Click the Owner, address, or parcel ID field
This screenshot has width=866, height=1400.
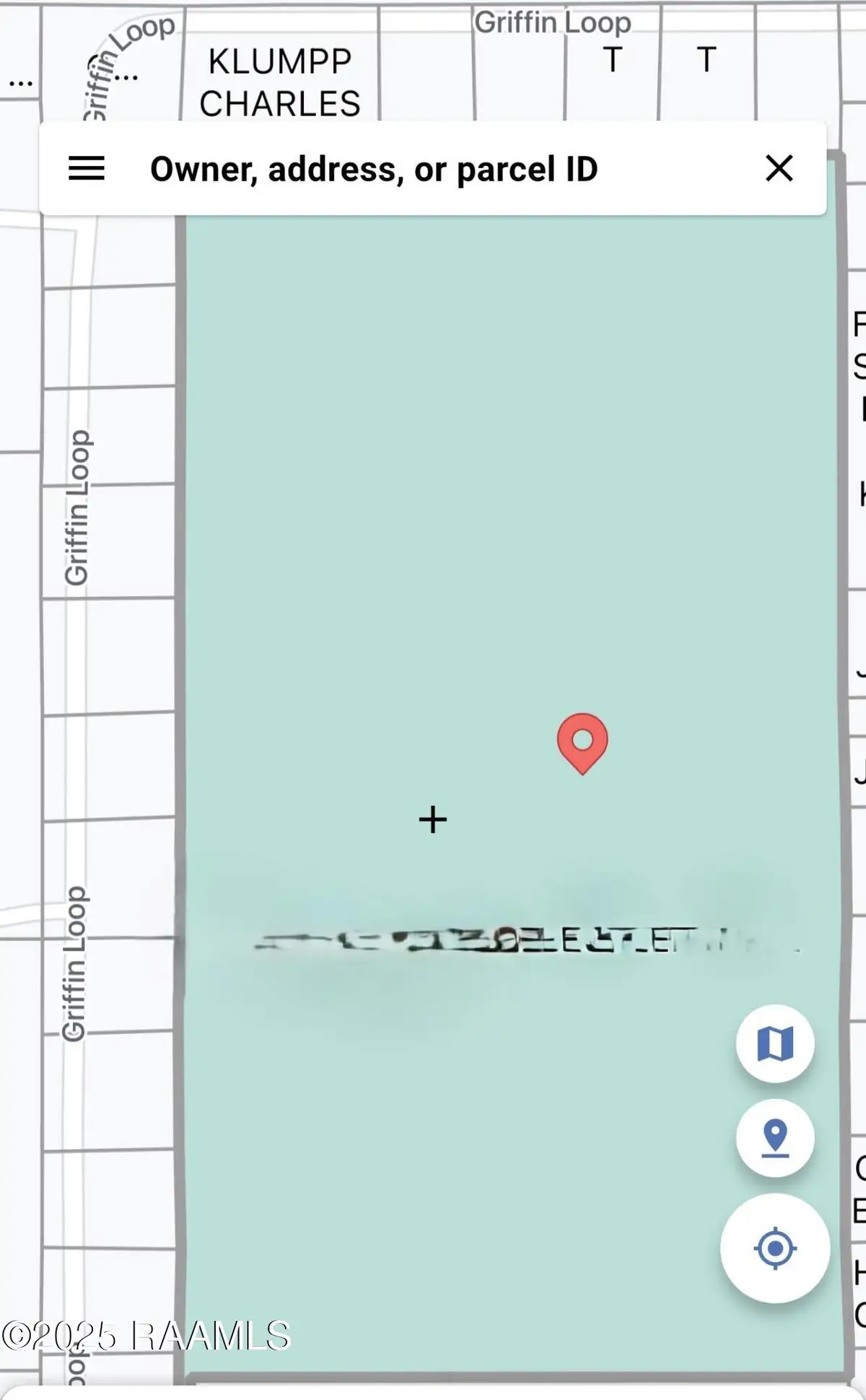click(374, 168)
